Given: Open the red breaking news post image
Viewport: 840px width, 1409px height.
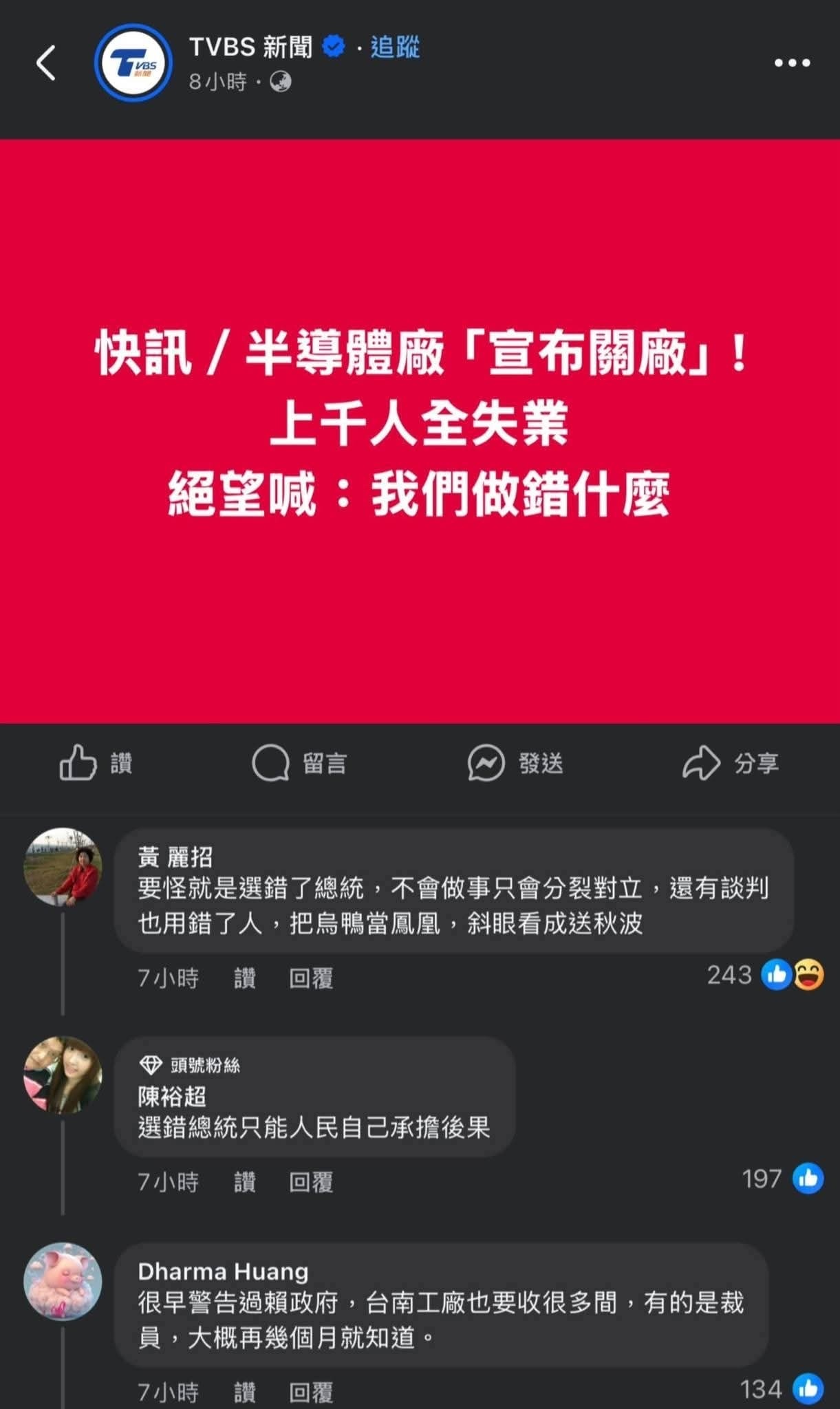Looking at the screenshot, I should (420, 431).
